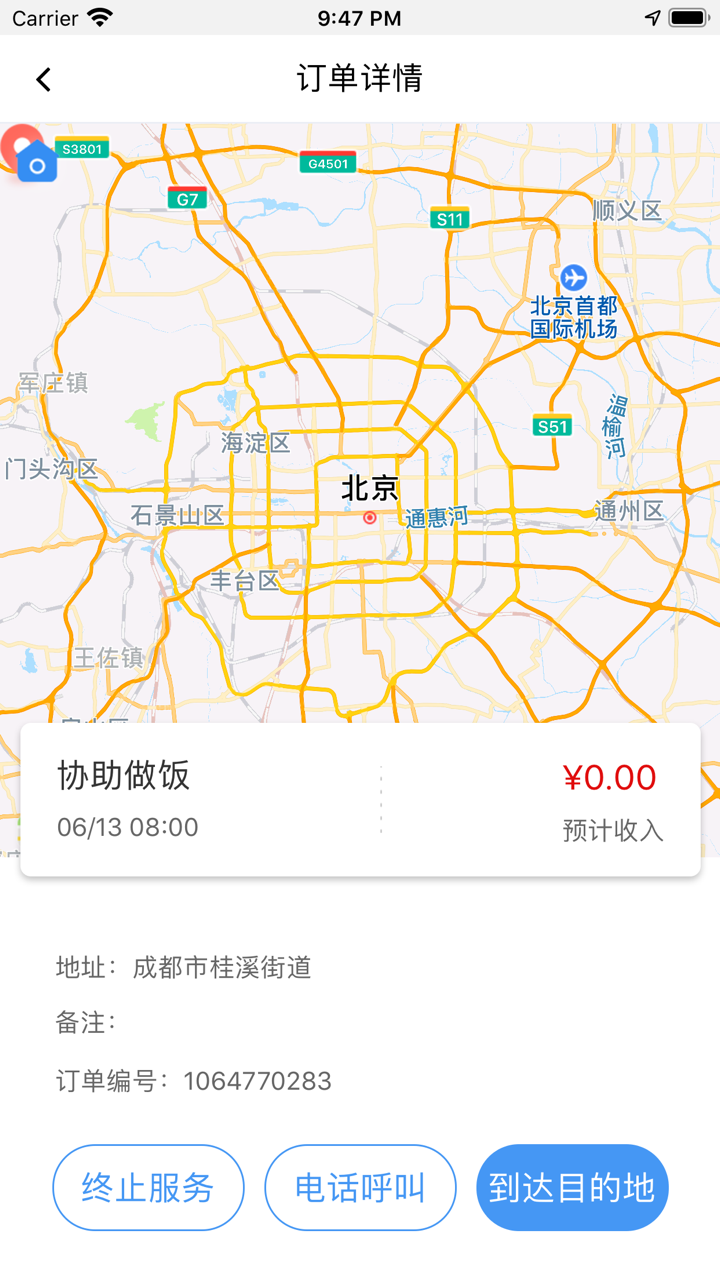
Task: Select the 订单详情 title bar text
Action: point(360,78)
